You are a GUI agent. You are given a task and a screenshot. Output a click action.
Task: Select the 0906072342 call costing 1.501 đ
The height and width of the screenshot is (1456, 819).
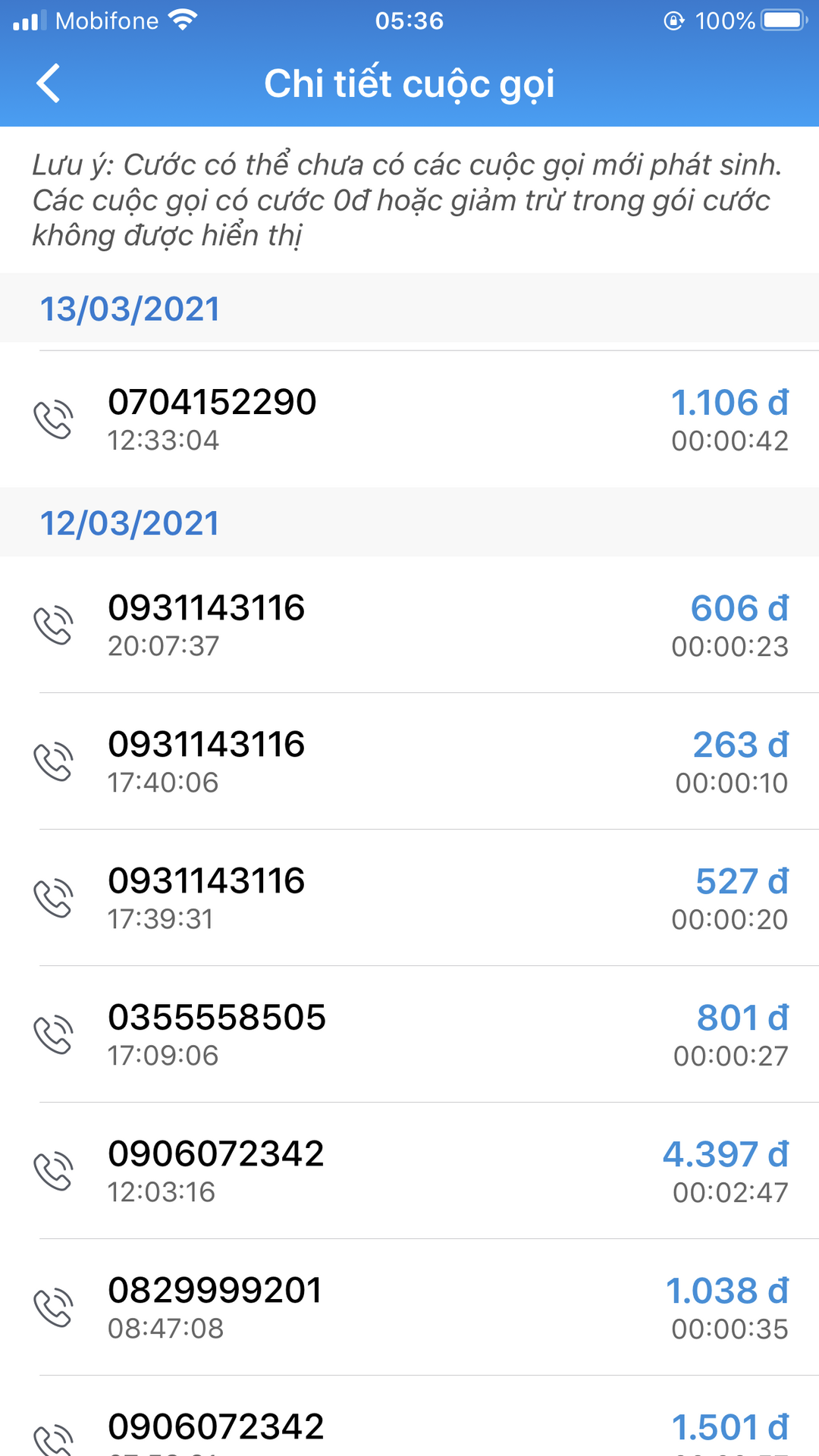pyautogui.click(x=409, y=1417)
